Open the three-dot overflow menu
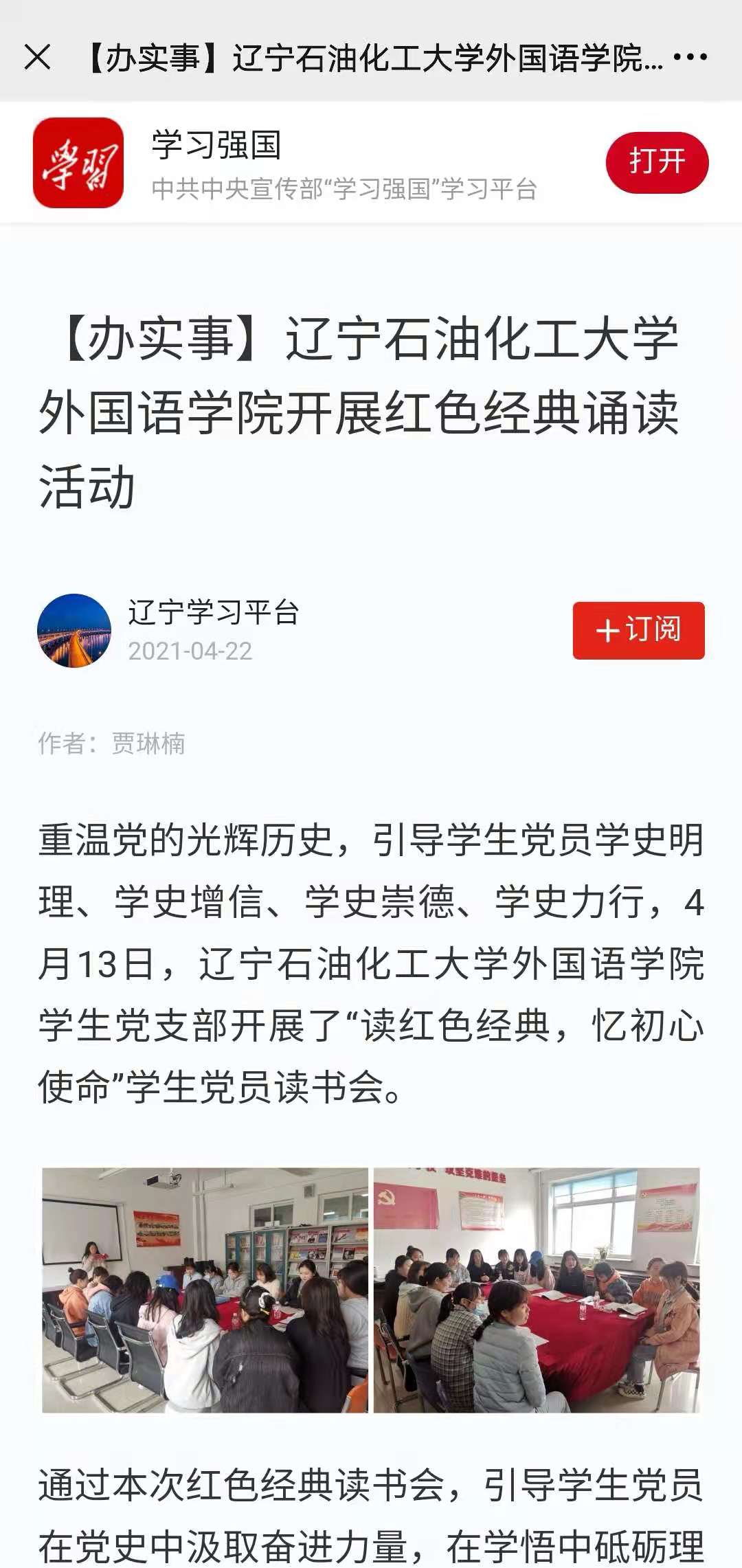This screenshot has width=742, height=1568. click(x=690, y=57)
